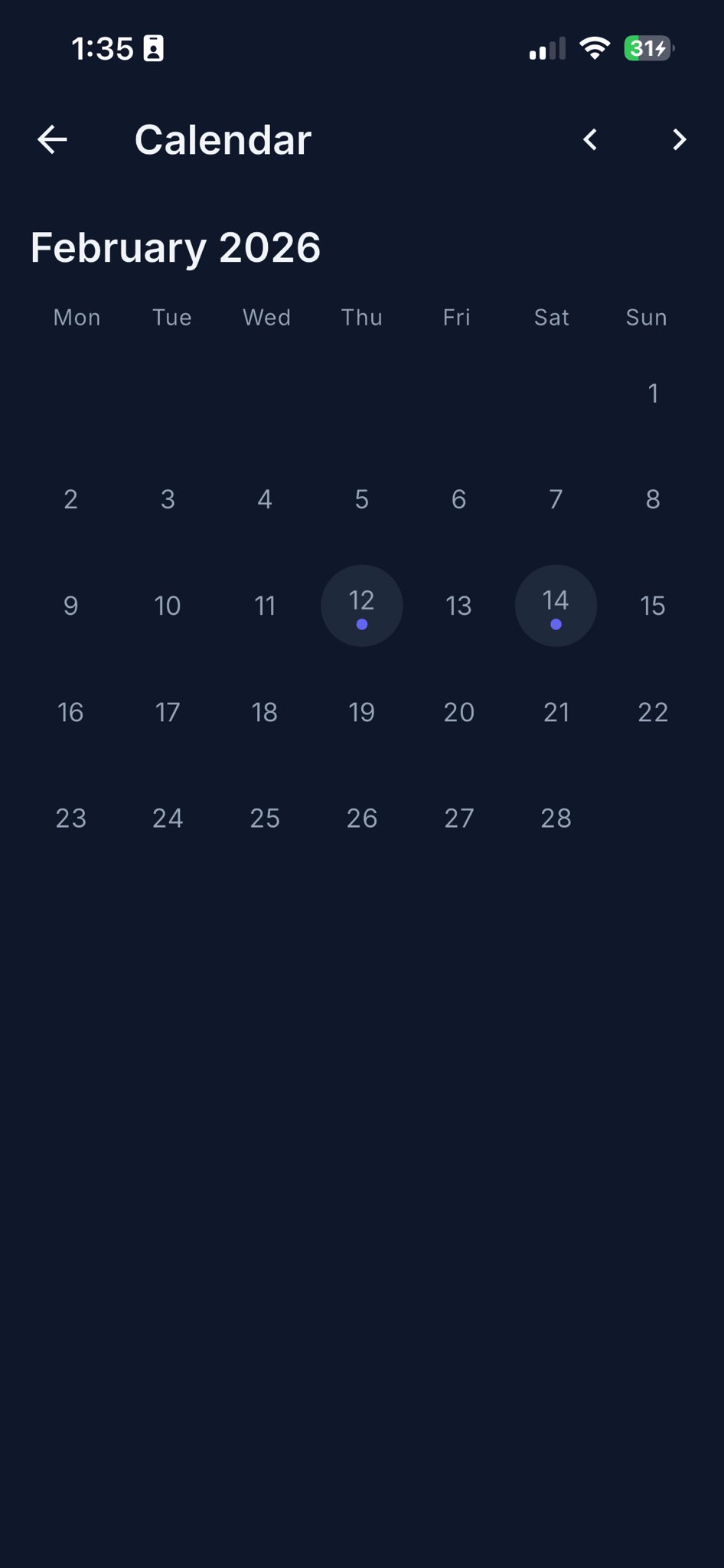Choose February 9 in the grid

[x=70, y=606]
